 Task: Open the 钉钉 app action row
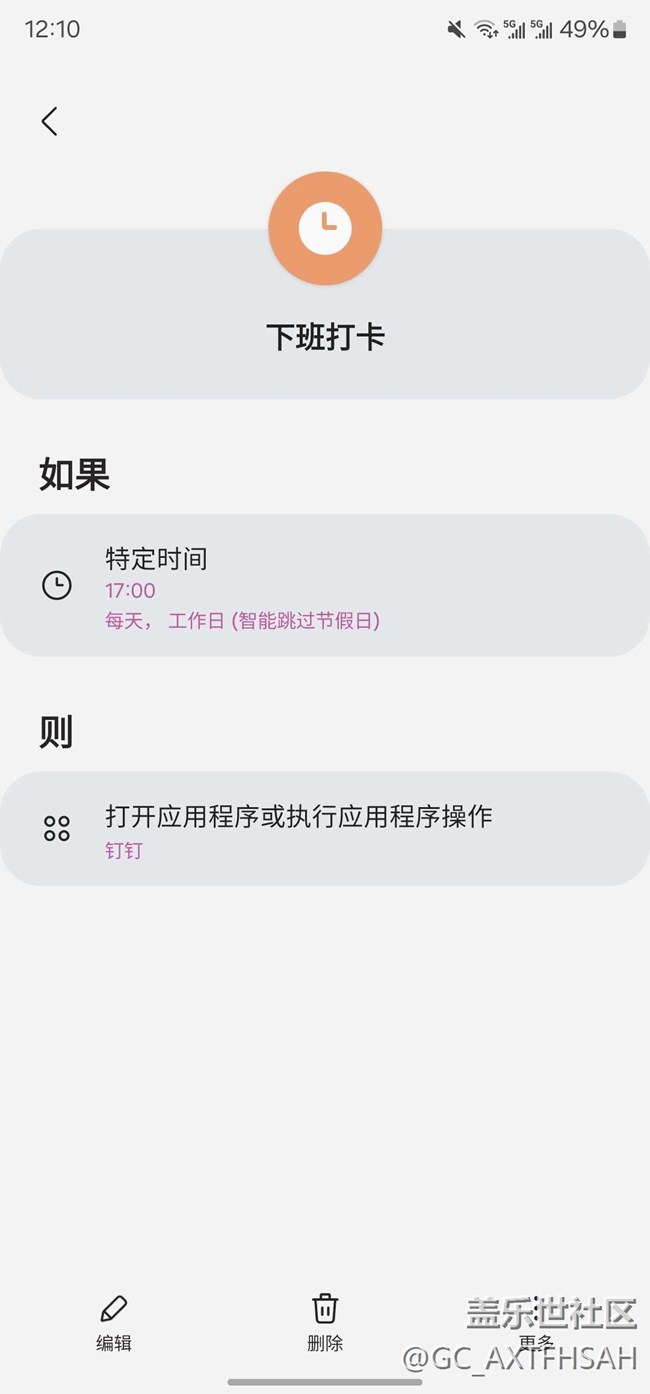click(x=325, y=829)
